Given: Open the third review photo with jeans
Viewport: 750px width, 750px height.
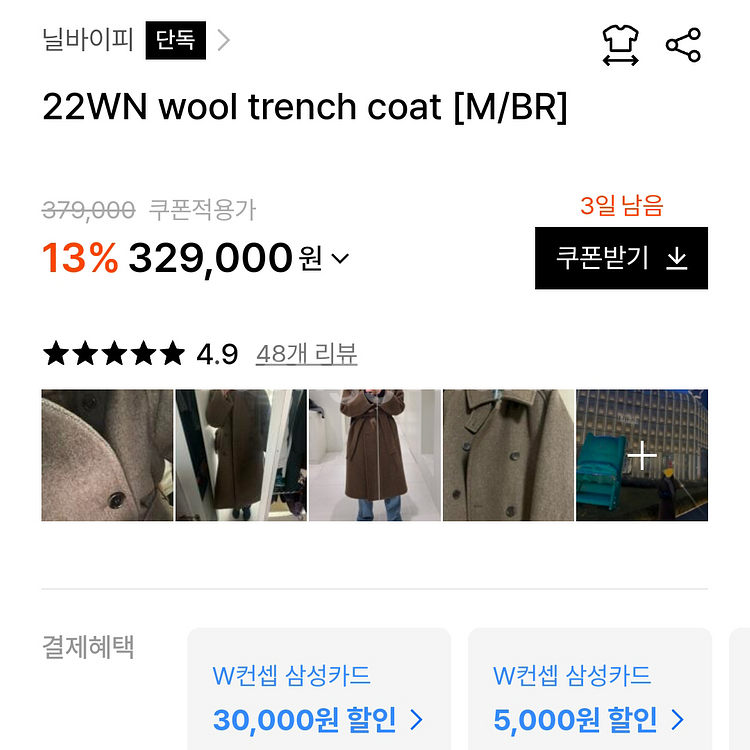Looking at the screenshot, I should [375, 455].
